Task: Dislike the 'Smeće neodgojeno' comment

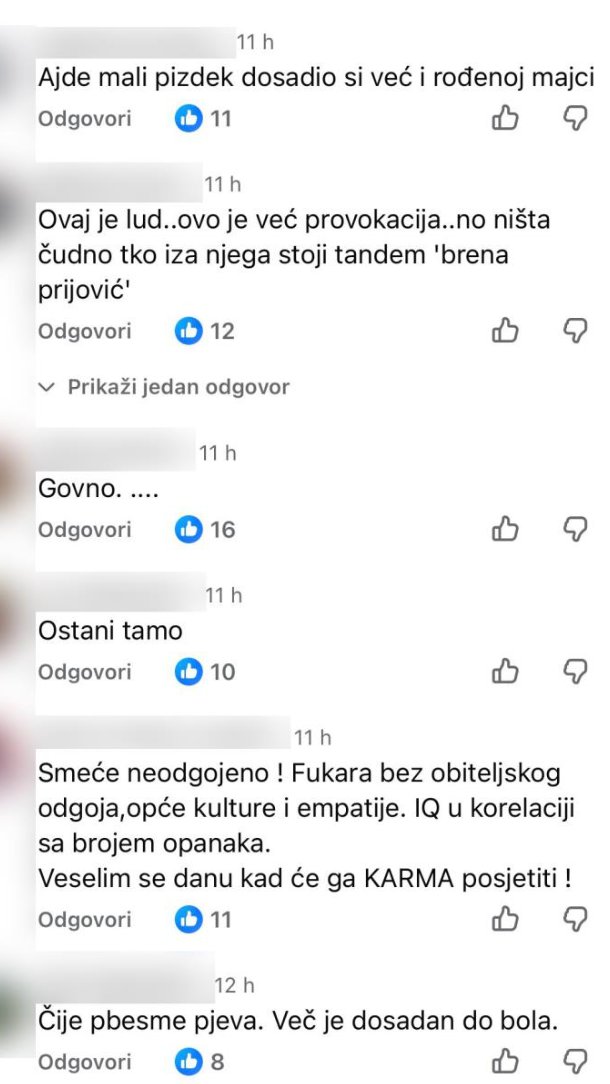Action: coord(575,918)
